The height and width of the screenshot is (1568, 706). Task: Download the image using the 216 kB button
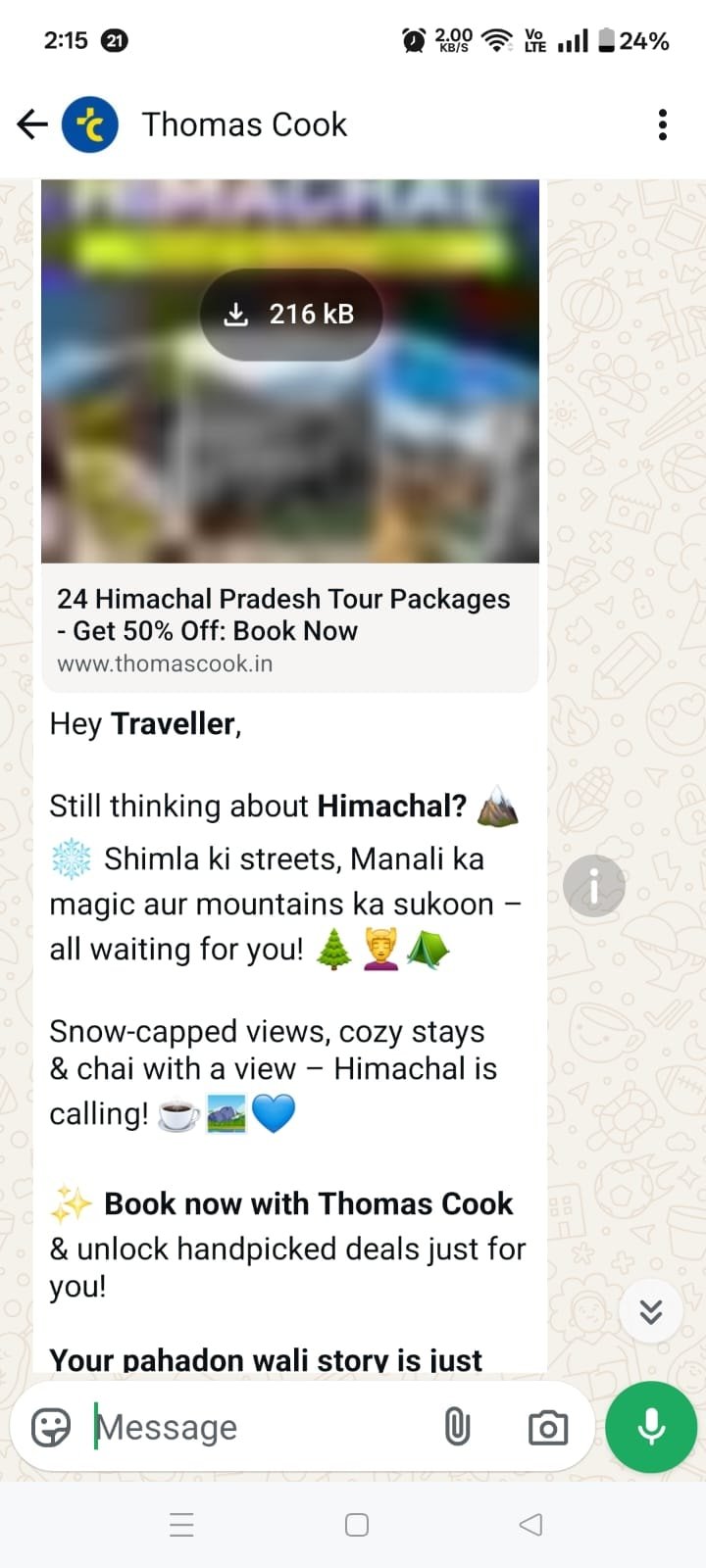coord(290,314)
